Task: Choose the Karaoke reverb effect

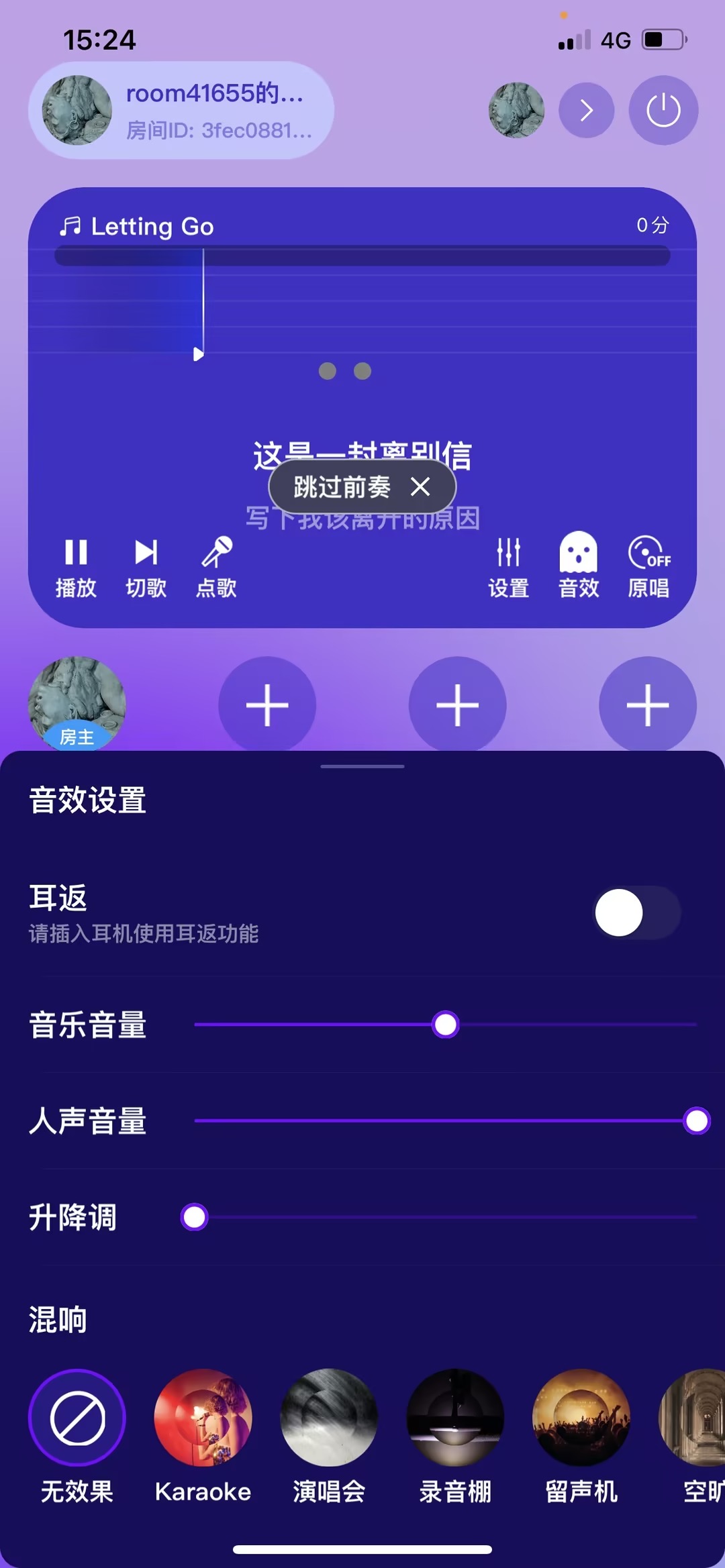Action: 203,1418
